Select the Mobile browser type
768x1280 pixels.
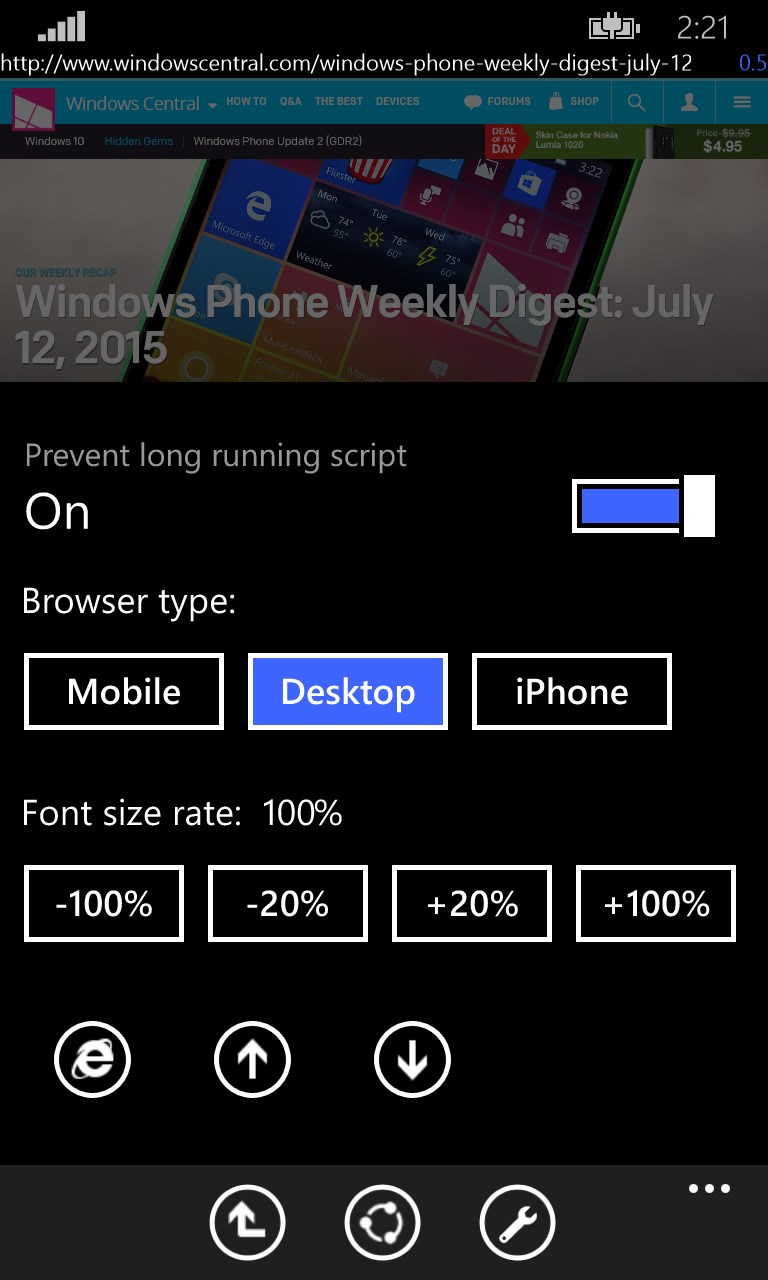coord(124,692)
